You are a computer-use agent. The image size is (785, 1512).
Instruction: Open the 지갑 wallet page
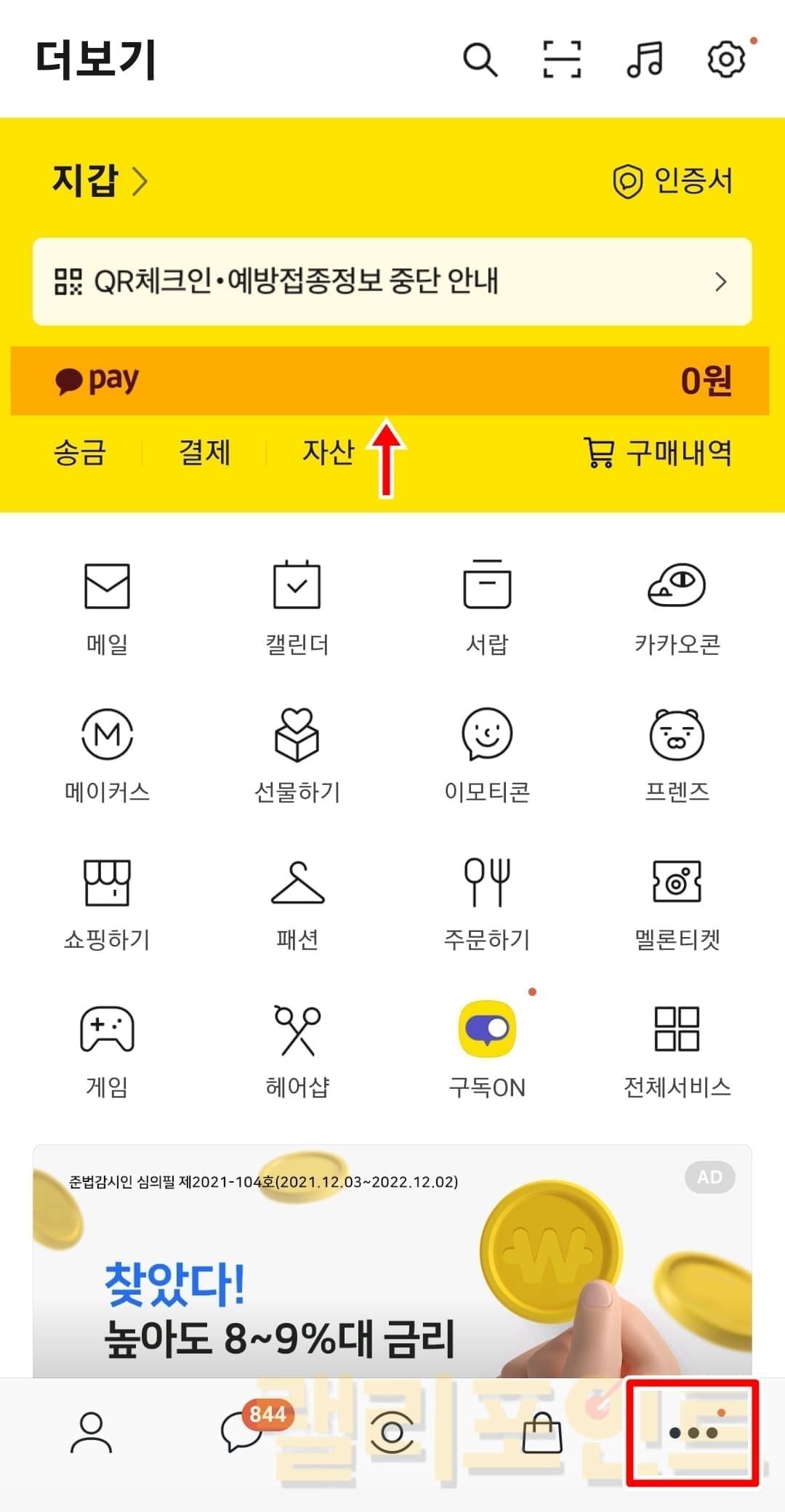[100, 180]
